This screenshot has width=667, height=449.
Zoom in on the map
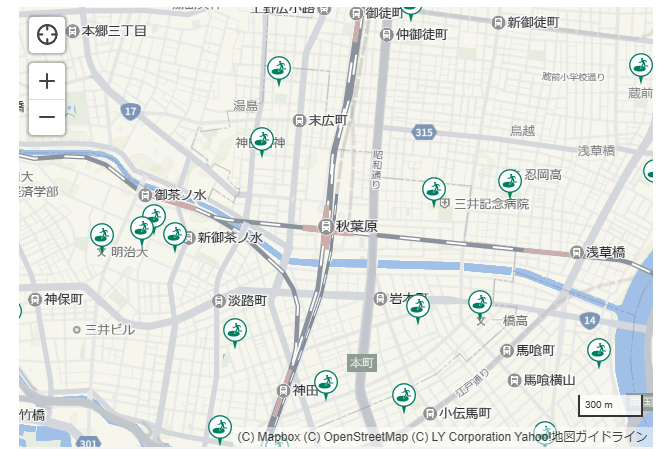coord(47,80)
